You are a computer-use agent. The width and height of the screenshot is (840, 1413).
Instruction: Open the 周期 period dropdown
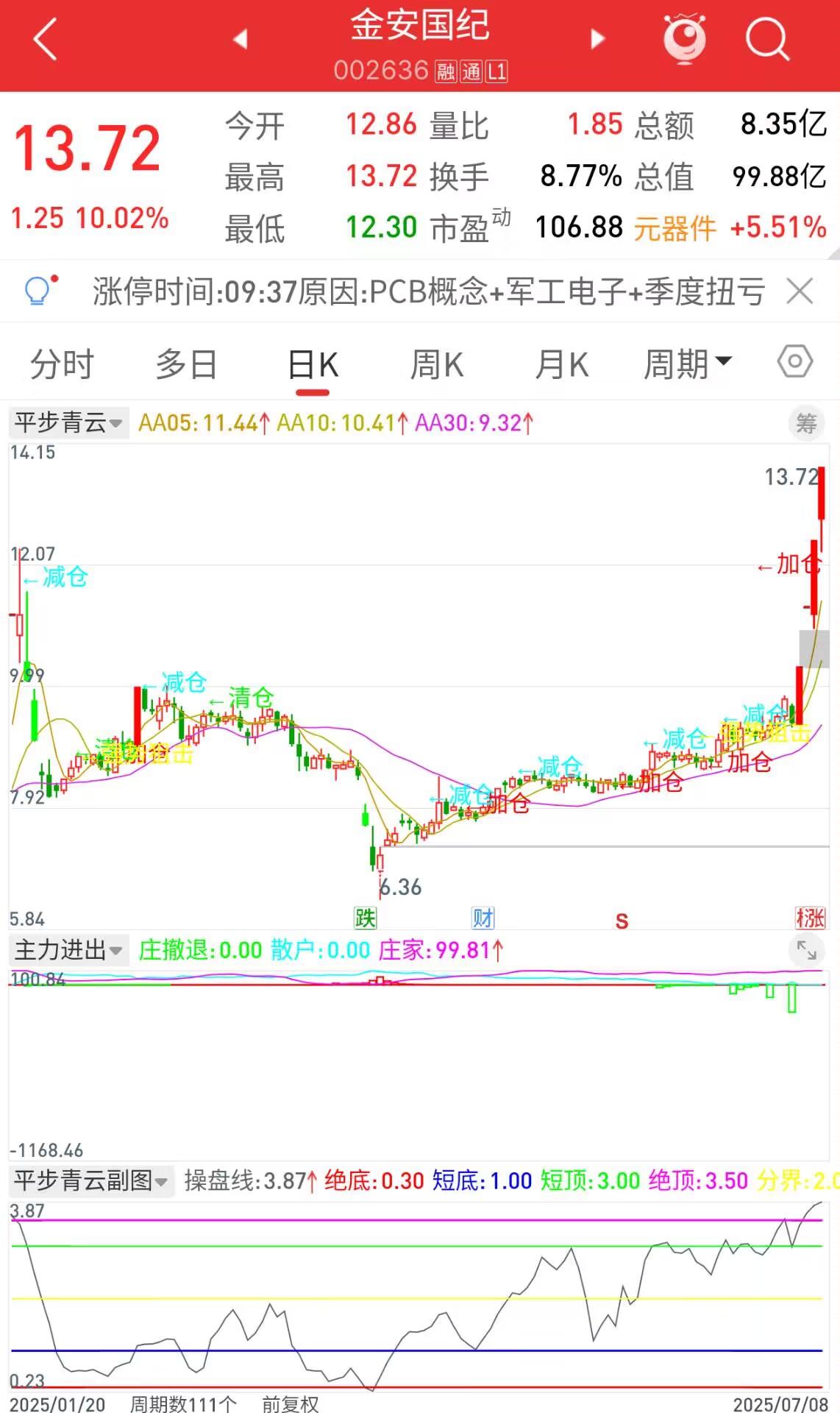pyautogui.click(x=685, y=362)
